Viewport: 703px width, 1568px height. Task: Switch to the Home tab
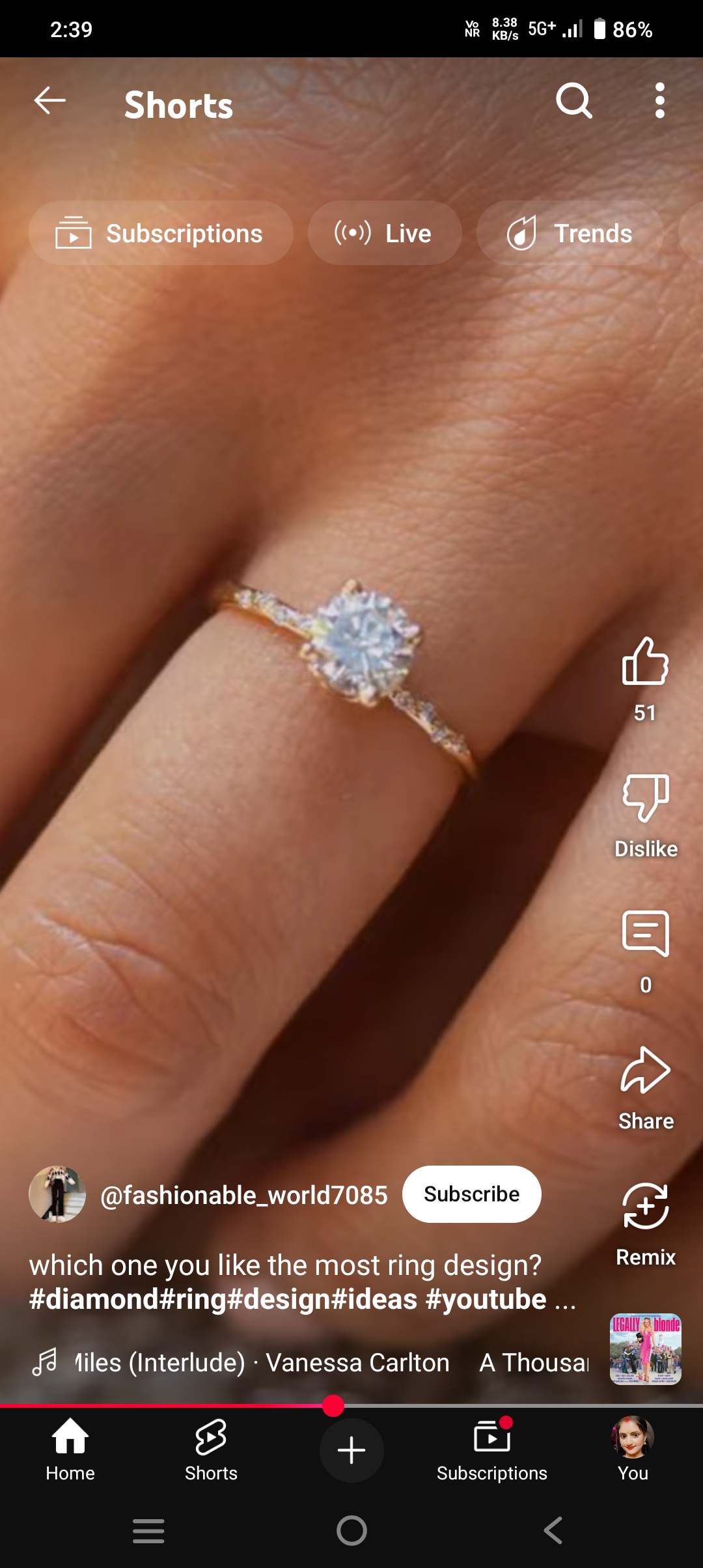[70, 1449]
